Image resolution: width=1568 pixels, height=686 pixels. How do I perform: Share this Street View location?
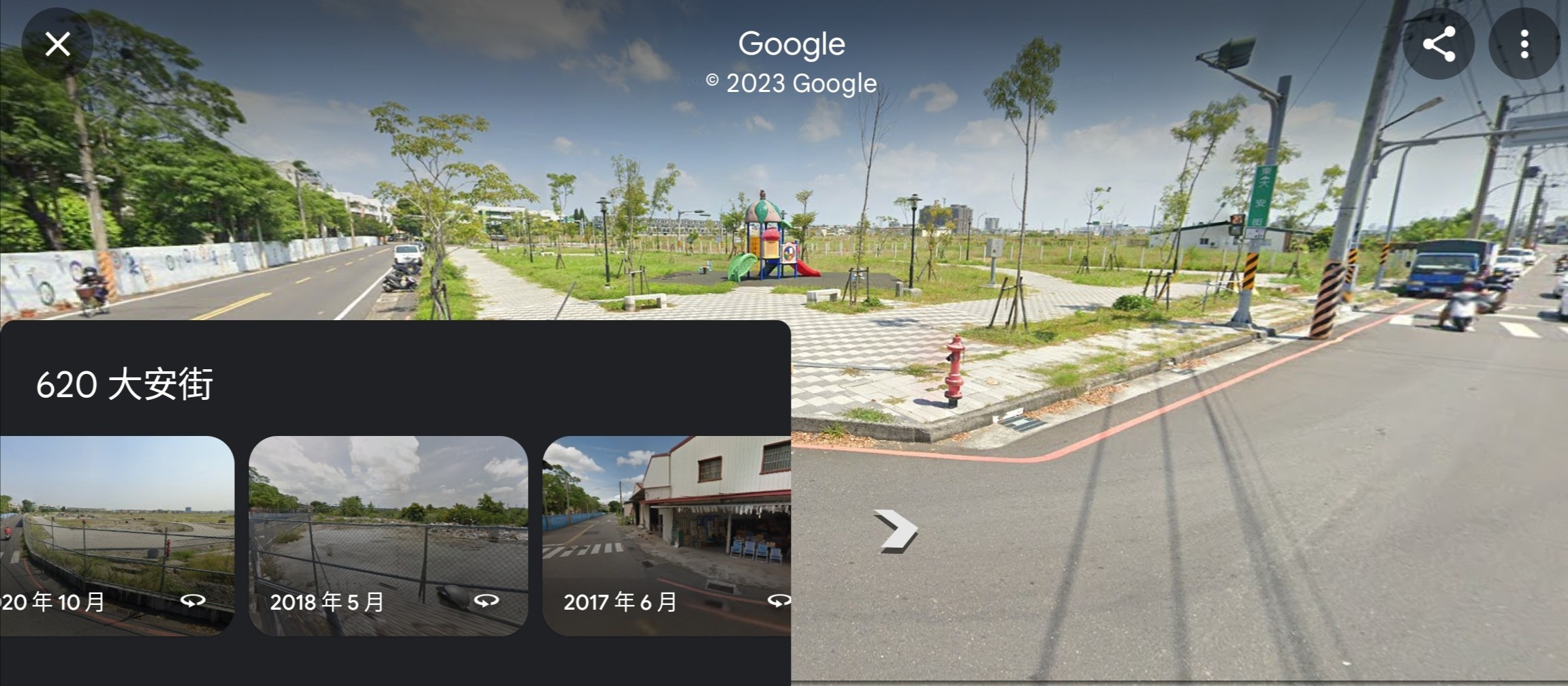pos(1439,44)
